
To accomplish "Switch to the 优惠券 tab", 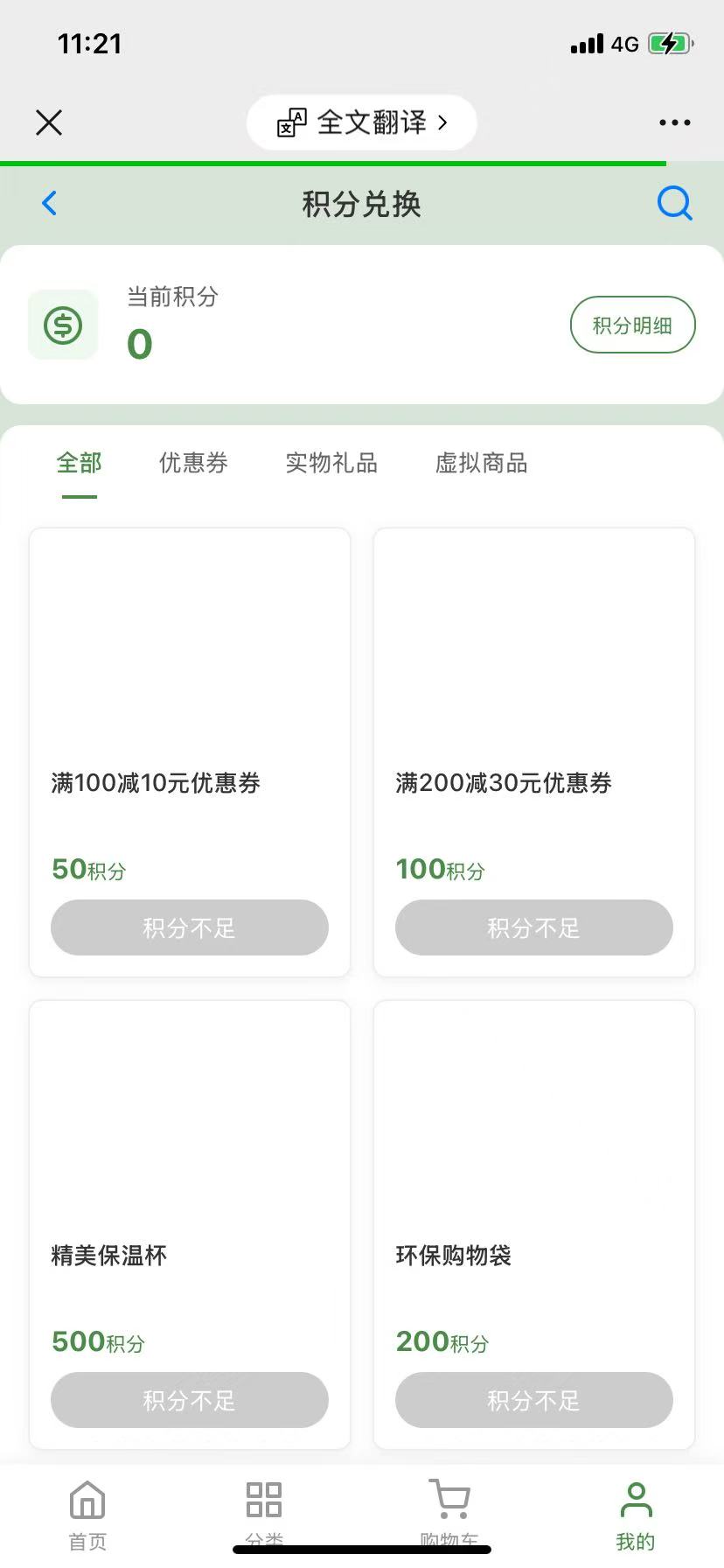I will click(193, 463).
